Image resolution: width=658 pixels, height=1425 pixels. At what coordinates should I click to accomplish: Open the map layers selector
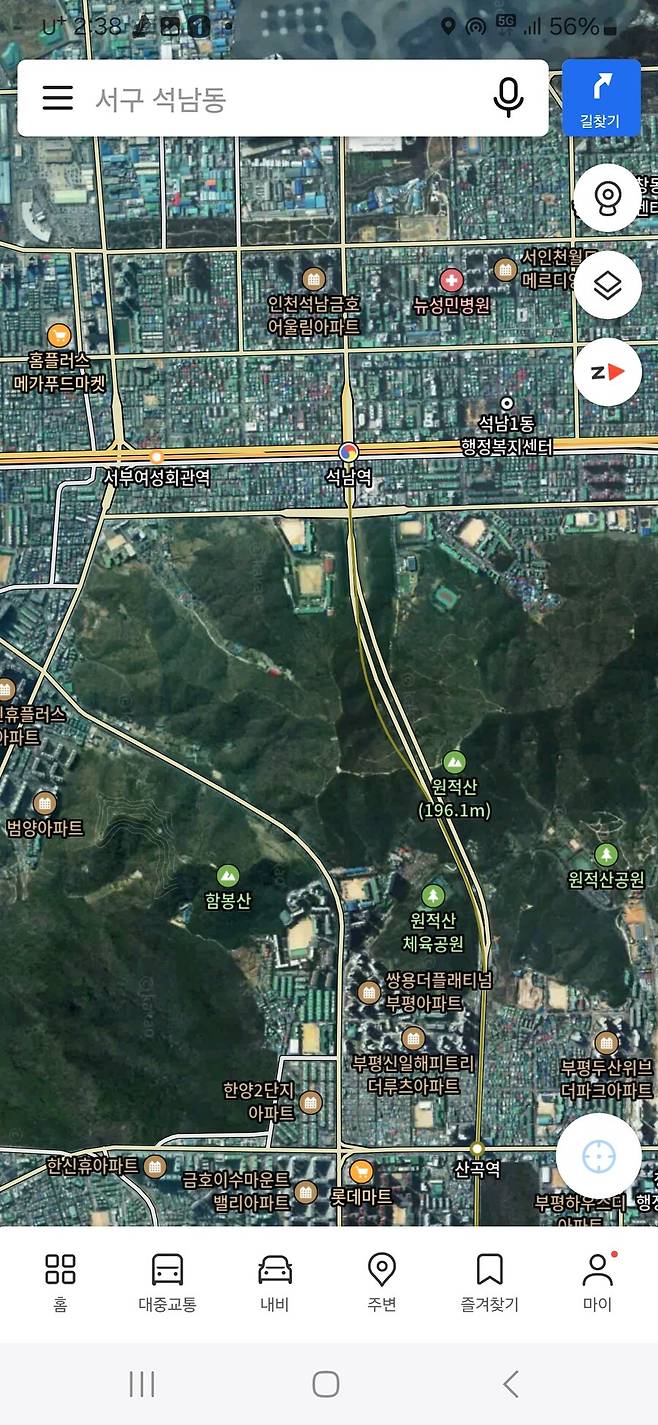pyautogui.click(x=607, y=285)
